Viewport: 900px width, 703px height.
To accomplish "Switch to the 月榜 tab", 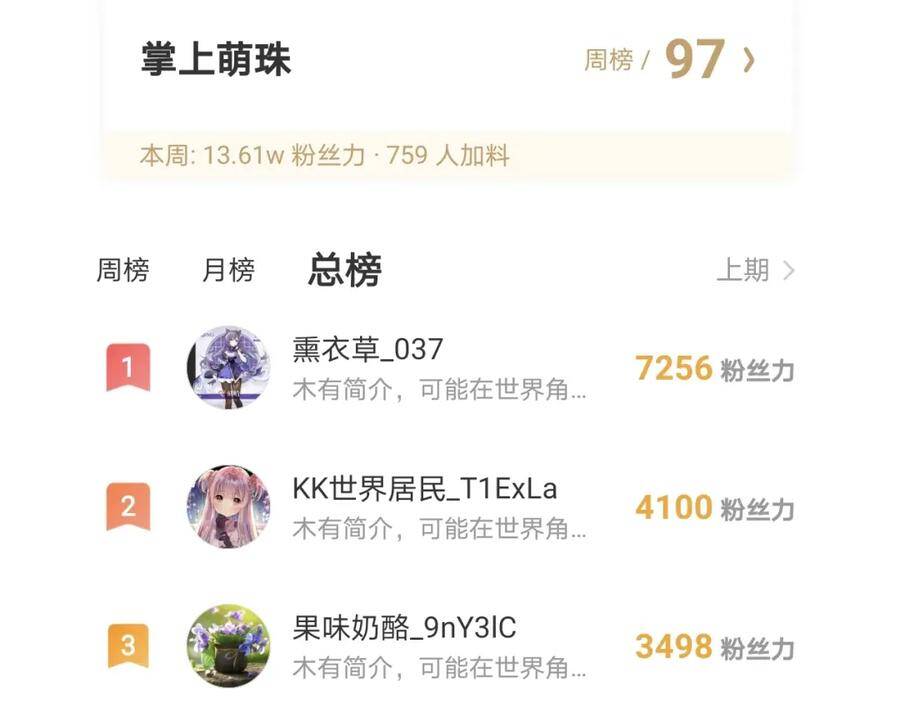I will tap(228, 270).
